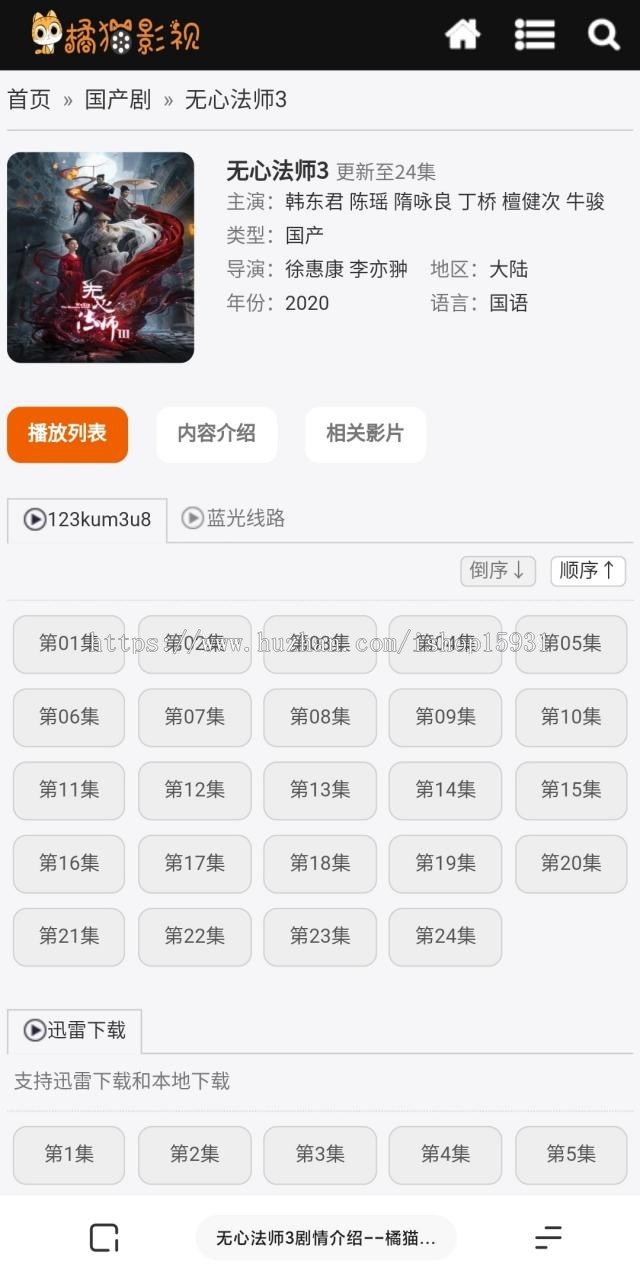
Task: Switch to 内容介绍 tab
Action: pyautogui.click(x=216, y=434)
